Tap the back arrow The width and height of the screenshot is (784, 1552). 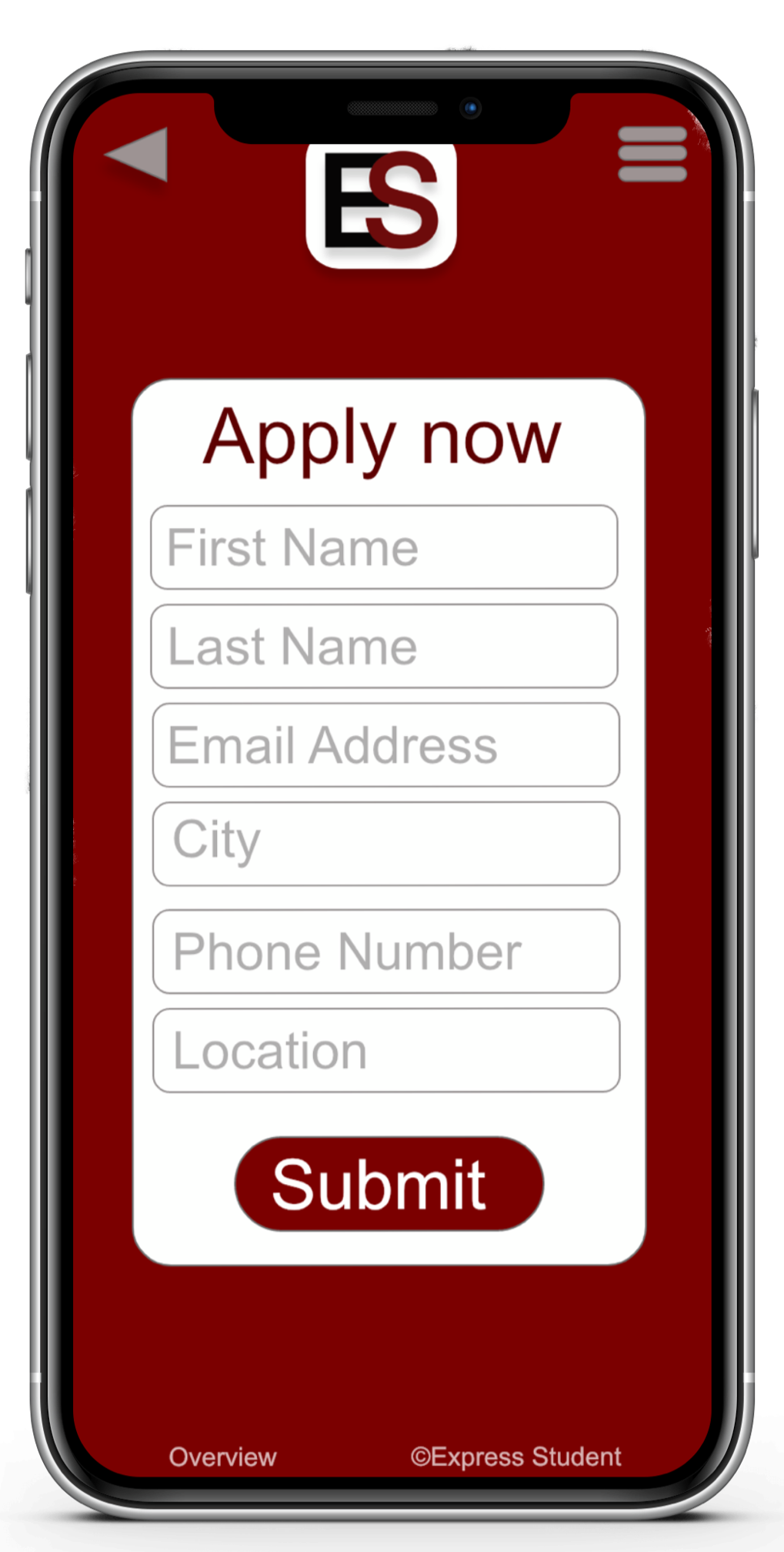coord(140,154)
